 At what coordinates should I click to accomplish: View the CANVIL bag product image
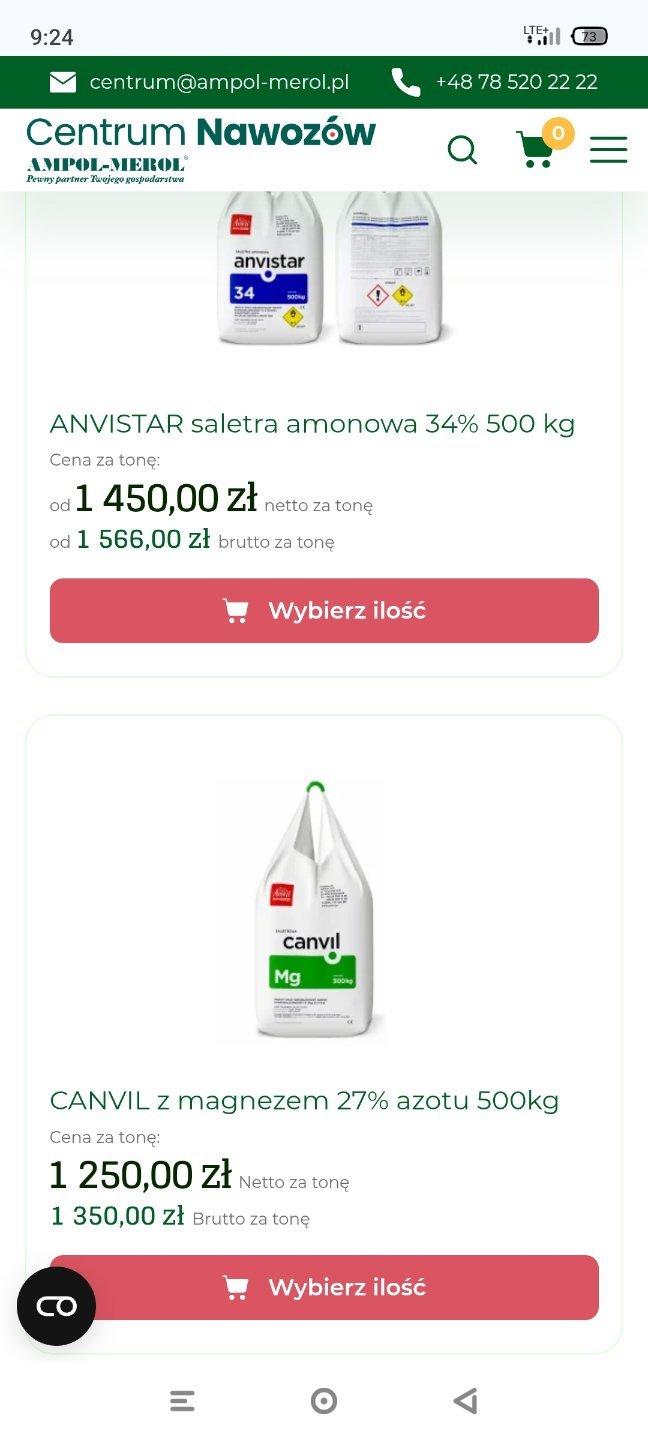pyautogui.click(x=316, y=912)
